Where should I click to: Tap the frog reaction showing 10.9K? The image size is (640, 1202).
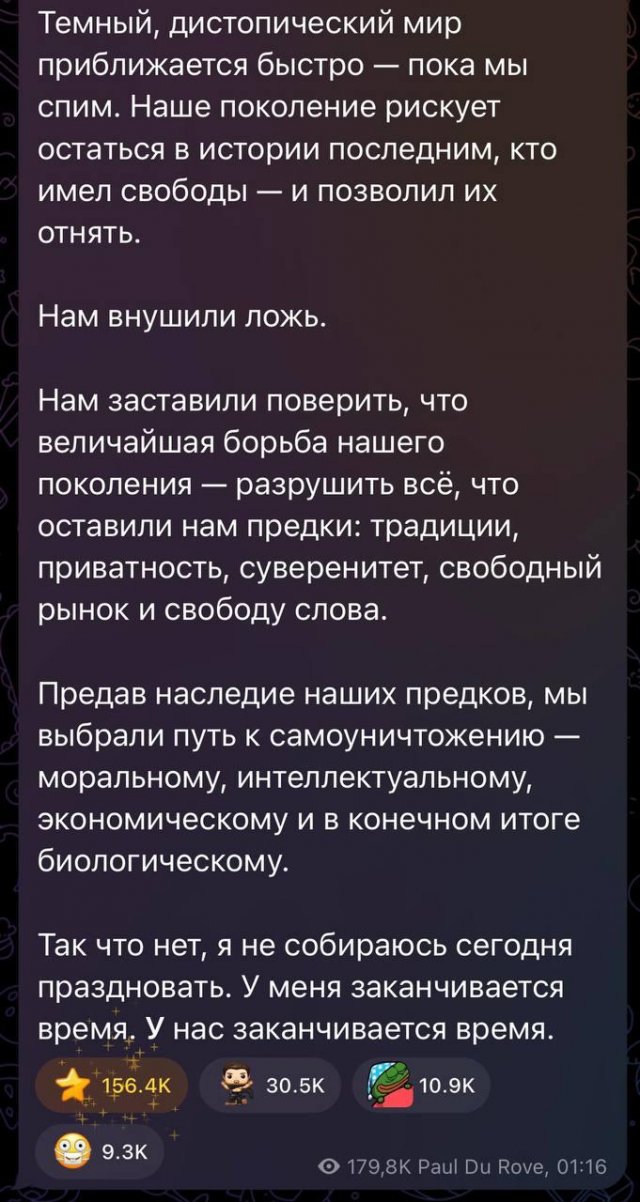point(418,1084)
